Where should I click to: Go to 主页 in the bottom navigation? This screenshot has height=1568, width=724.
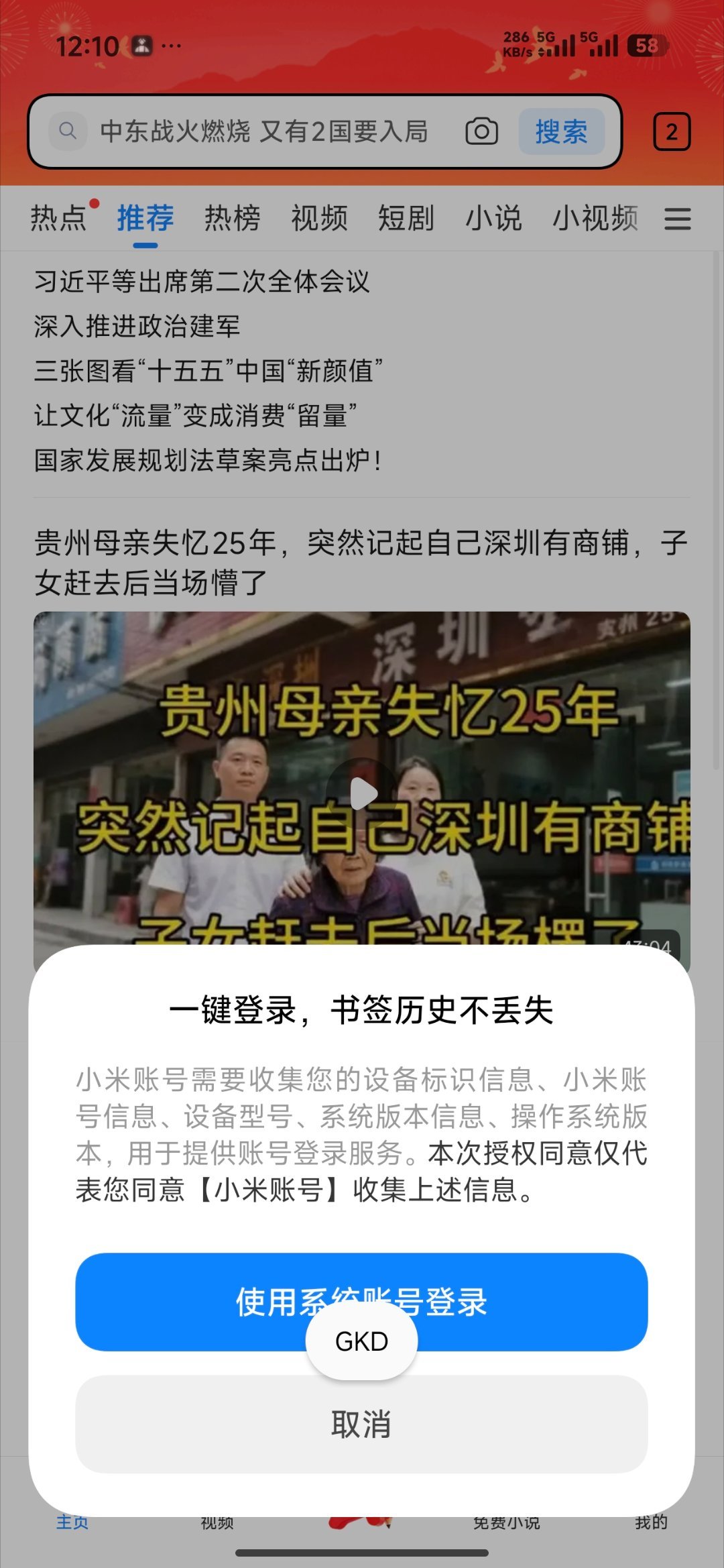coord(72,1523)
